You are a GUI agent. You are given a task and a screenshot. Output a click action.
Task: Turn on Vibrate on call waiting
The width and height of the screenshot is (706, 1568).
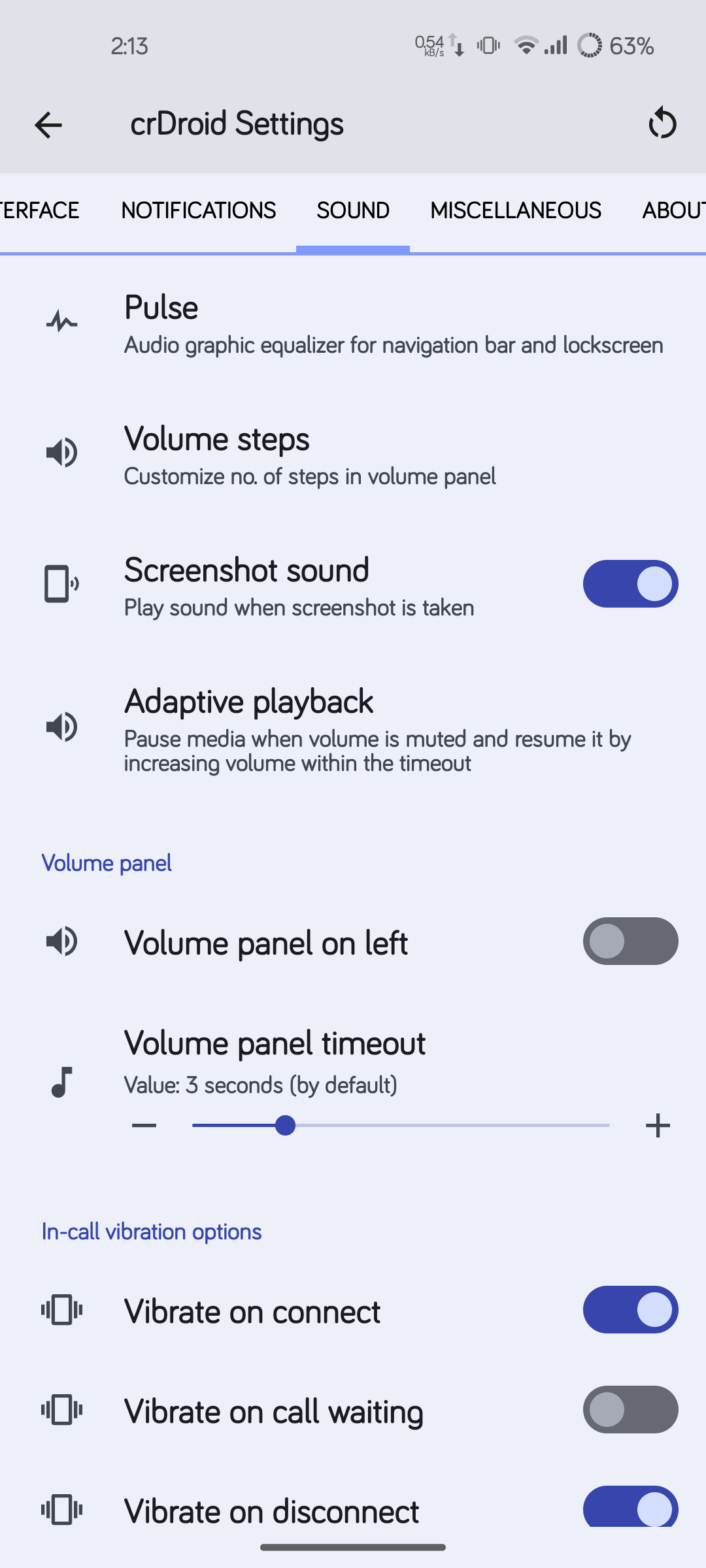[630, 1409]
